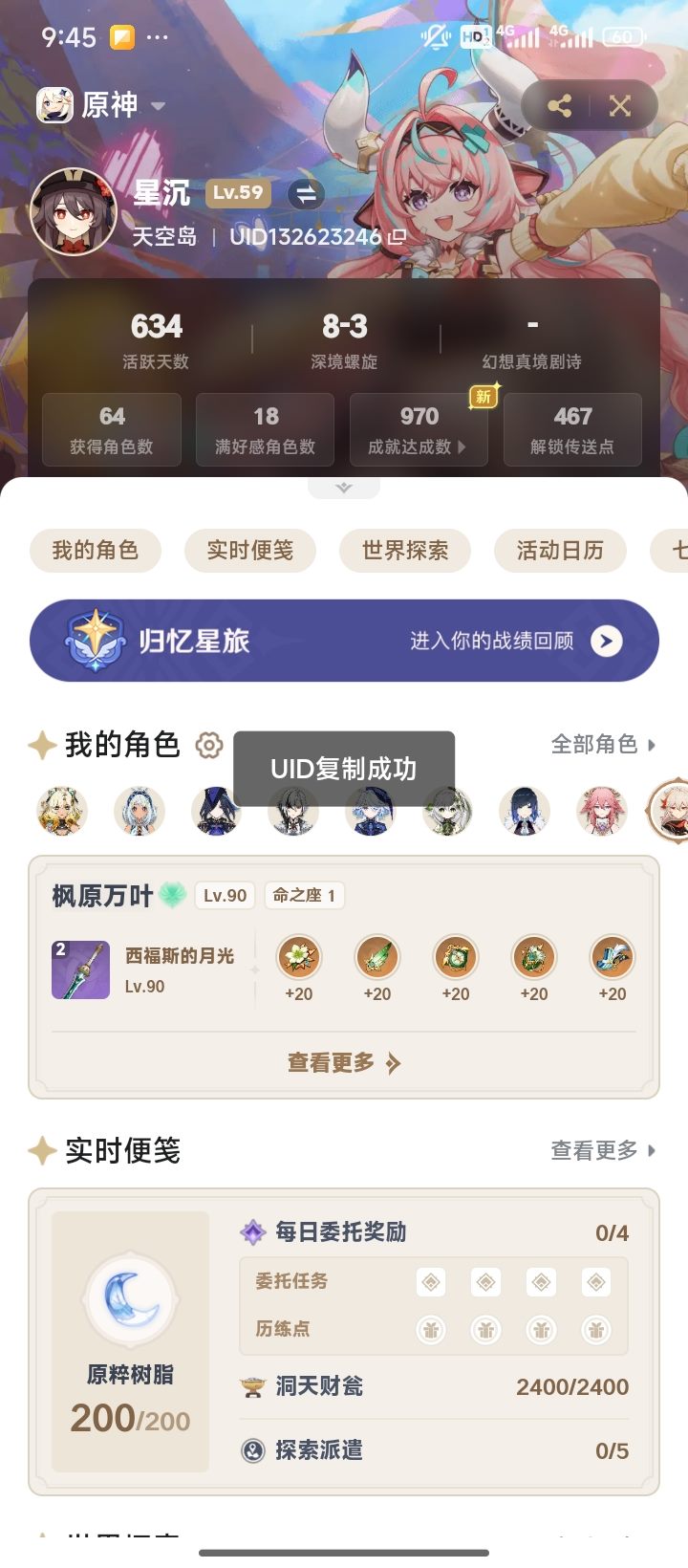Enter 归忆星旅 battle record review
The height and width of the screenshot is (1568, 688).
(344, 641)
